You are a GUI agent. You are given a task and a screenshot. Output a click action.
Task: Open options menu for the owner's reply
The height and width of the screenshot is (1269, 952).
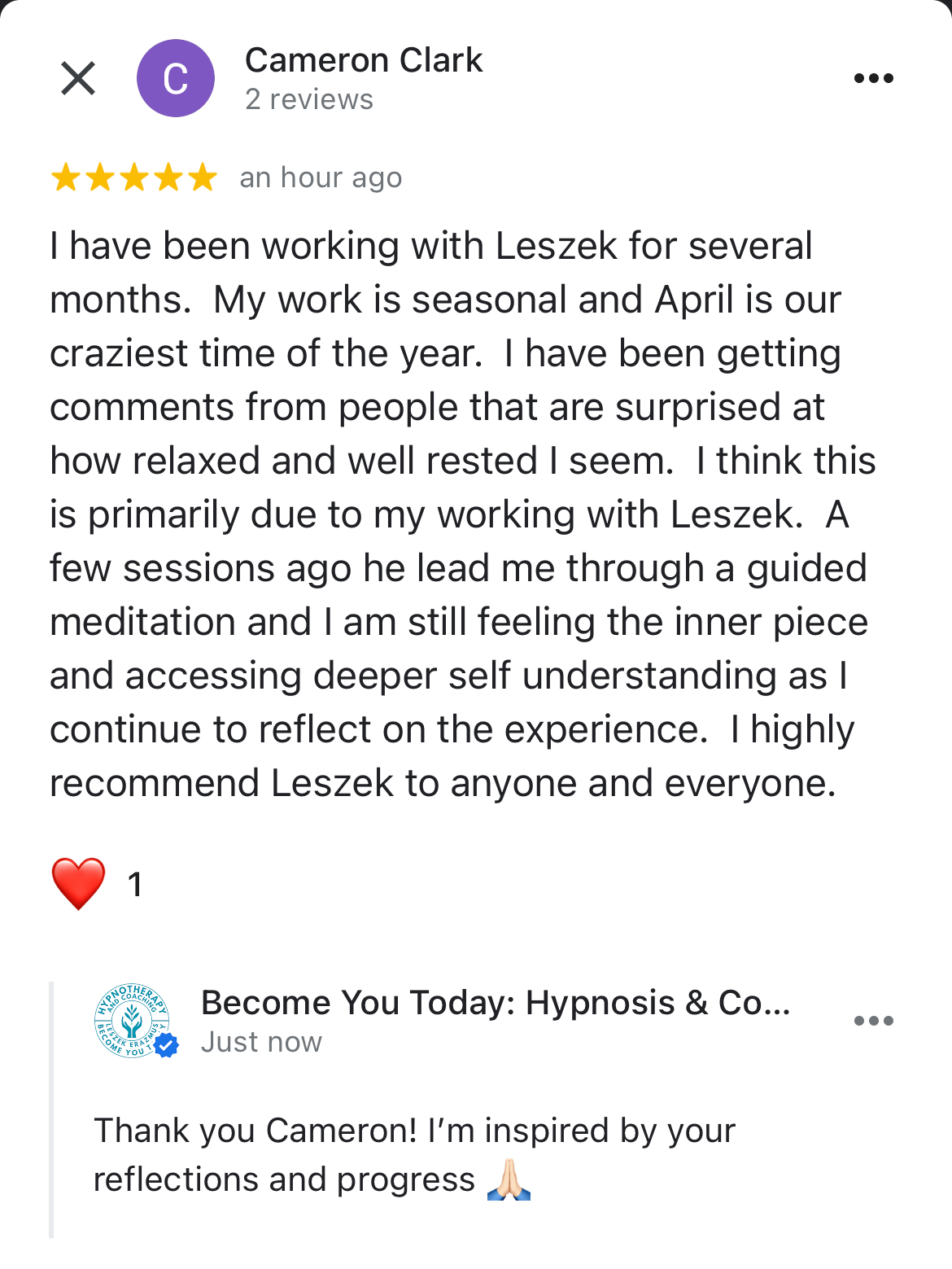873,1021
